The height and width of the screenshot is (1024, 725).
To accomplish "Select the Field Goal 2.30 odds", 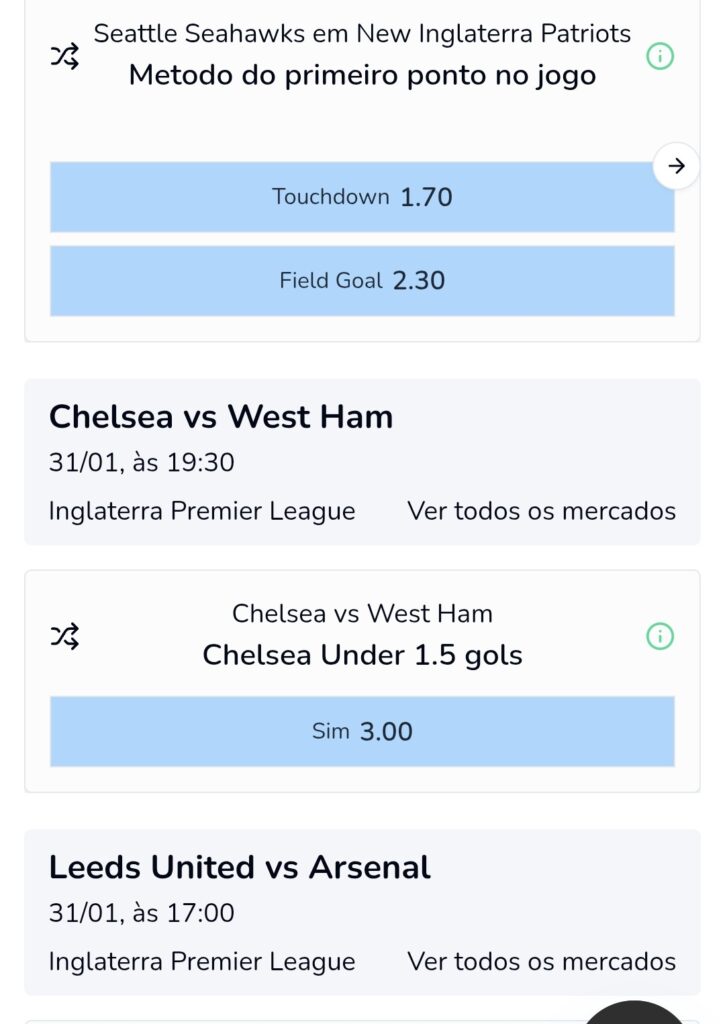I will (x=362, y=281).
